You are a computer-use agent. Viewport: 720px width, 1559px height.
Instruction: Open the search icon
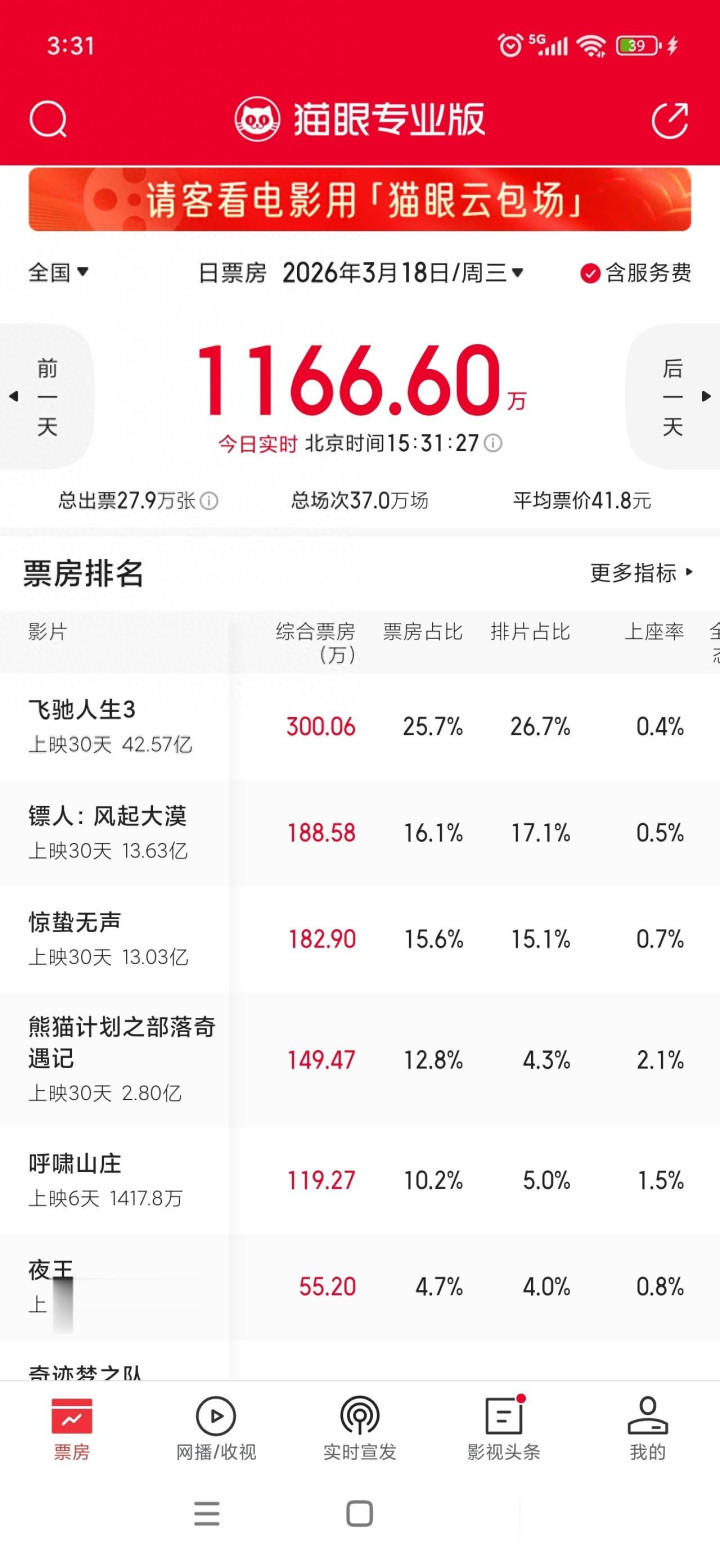48,120
